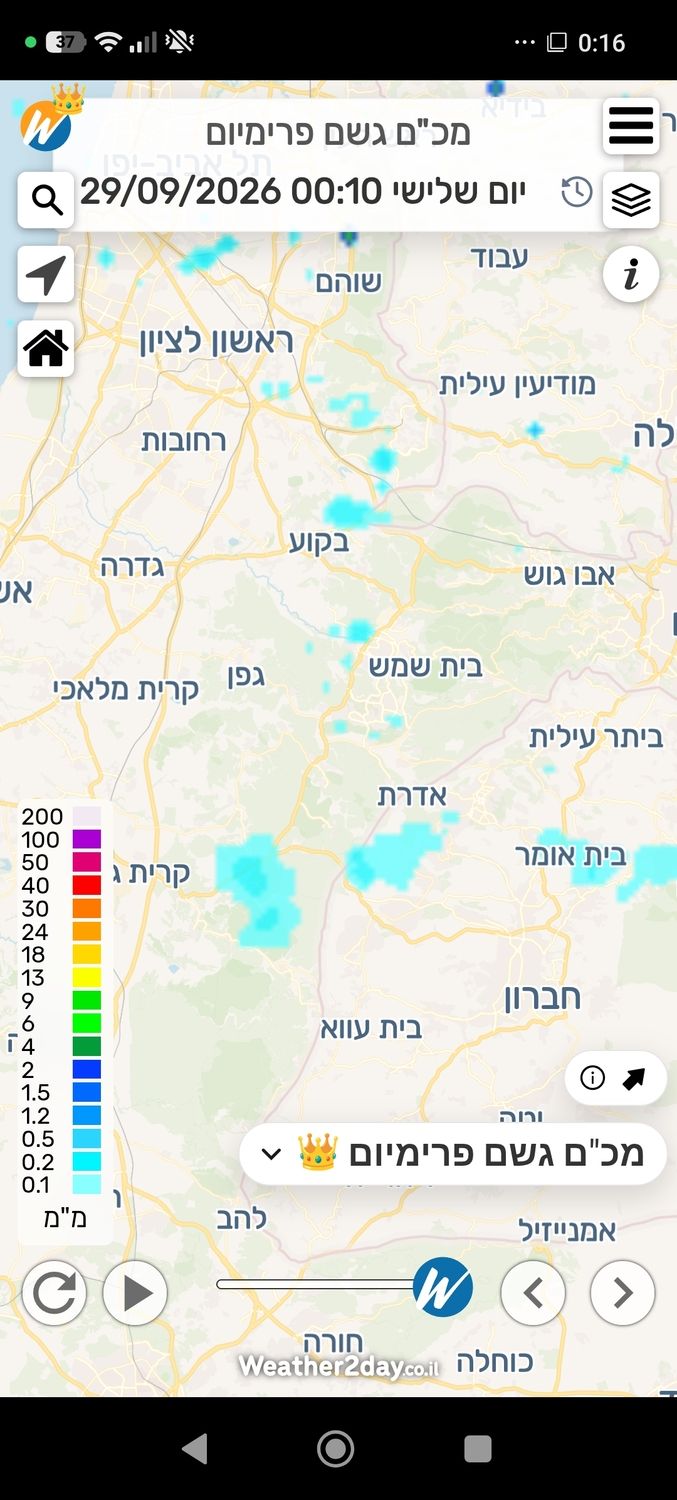Open the map layers selector
677x1500 pixels.
pyautogui.click(x=631, y=200)
